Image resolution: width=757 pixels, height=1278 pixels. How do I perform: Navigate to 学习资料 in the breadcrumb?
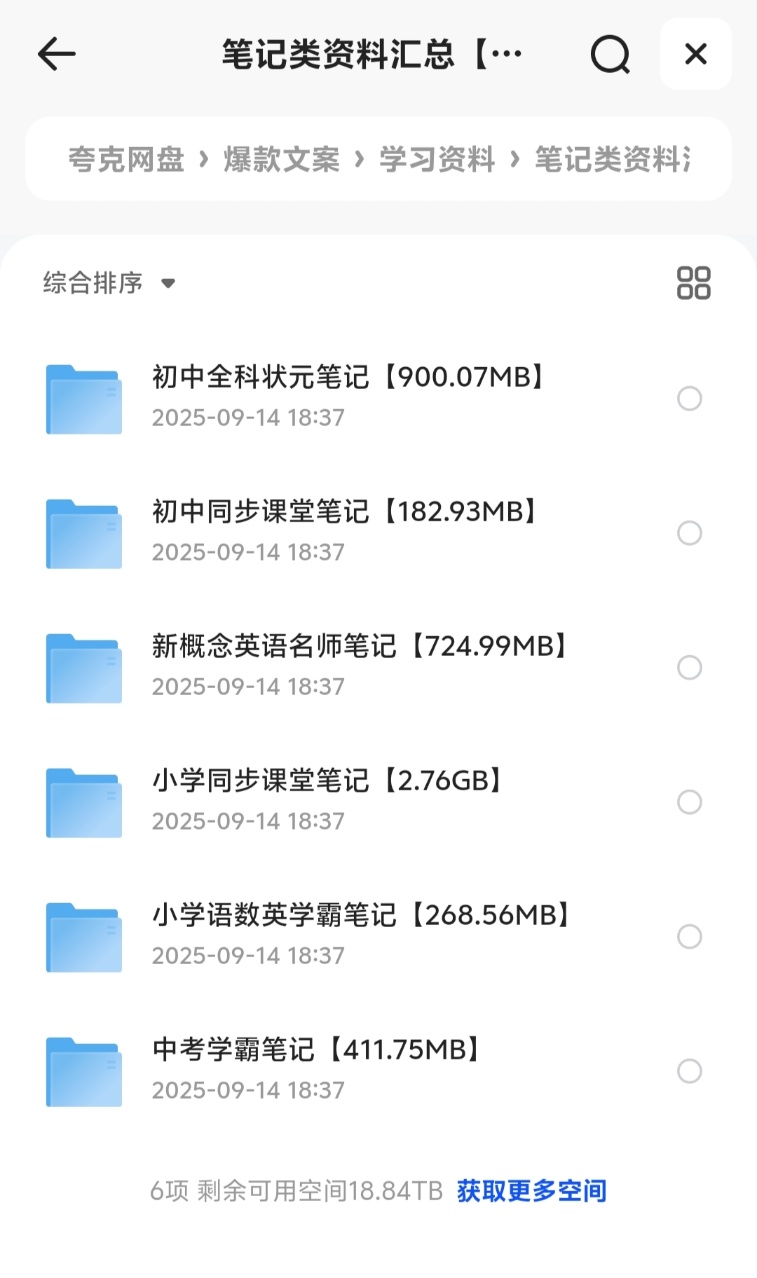click(x=435, y=159)
